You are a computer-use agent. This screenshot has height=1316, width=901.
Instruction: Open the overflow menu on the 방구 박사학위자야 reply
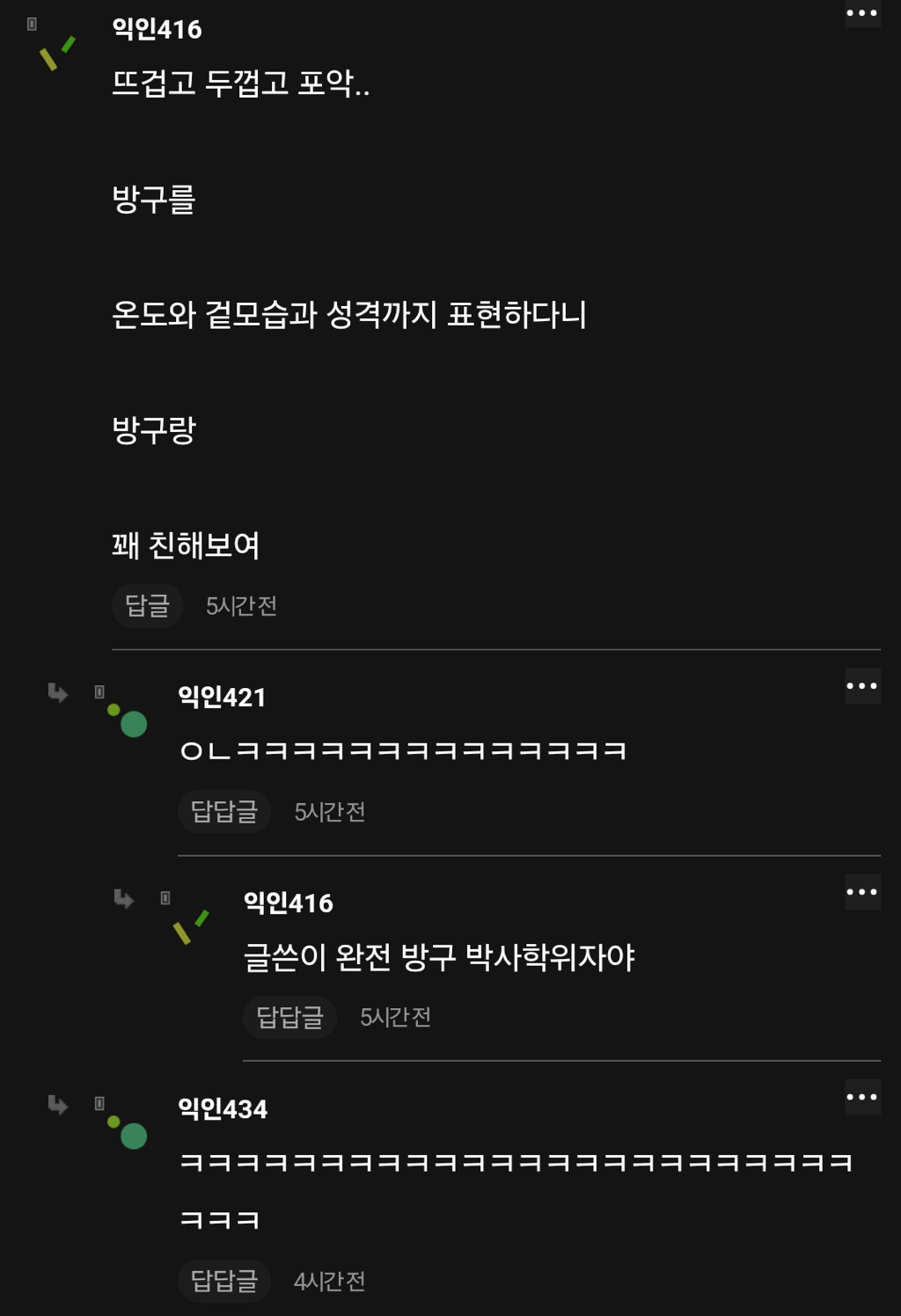[x=861, y=892]
